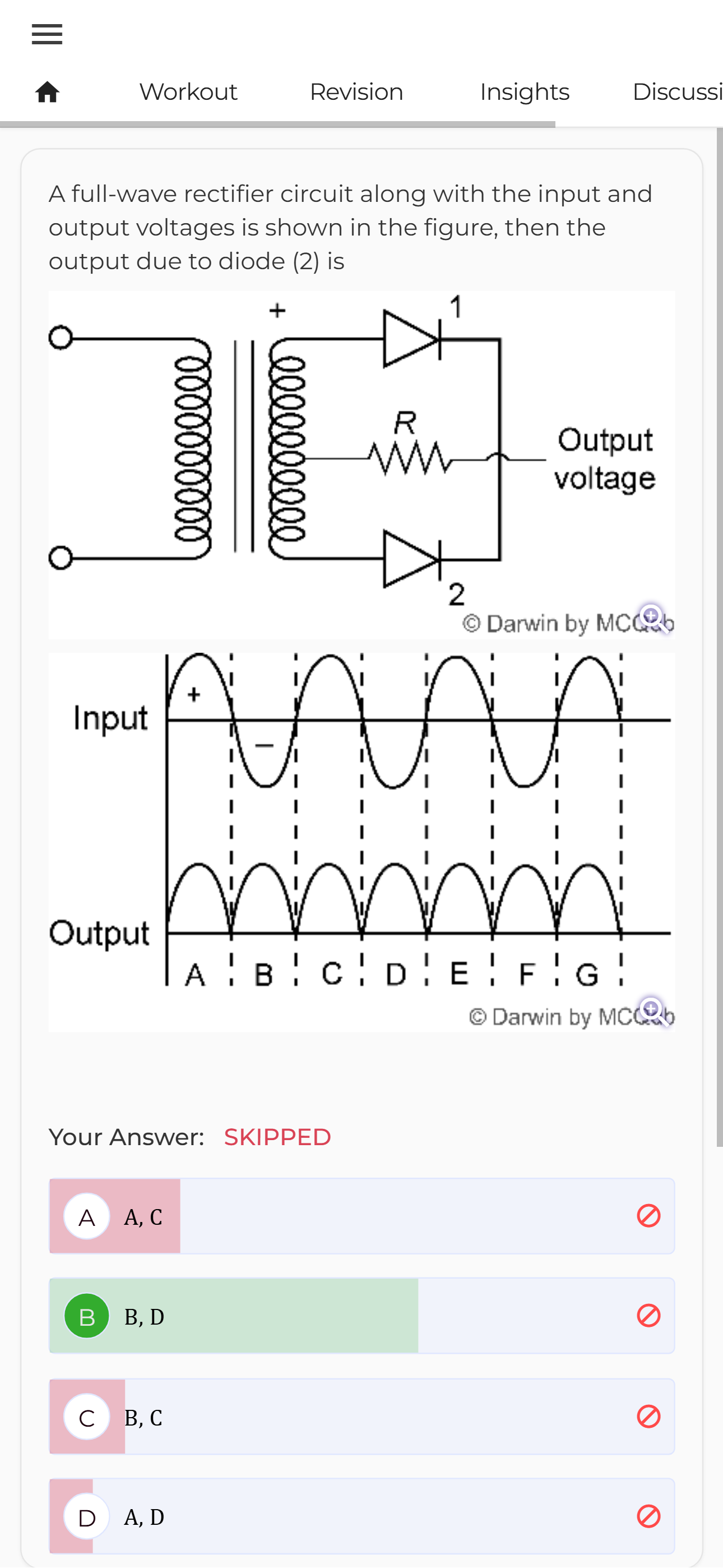Tap the strike-out icon on option B, D
The width and height of the screenshot is (723, 1568).
(x=648, y=1316)
